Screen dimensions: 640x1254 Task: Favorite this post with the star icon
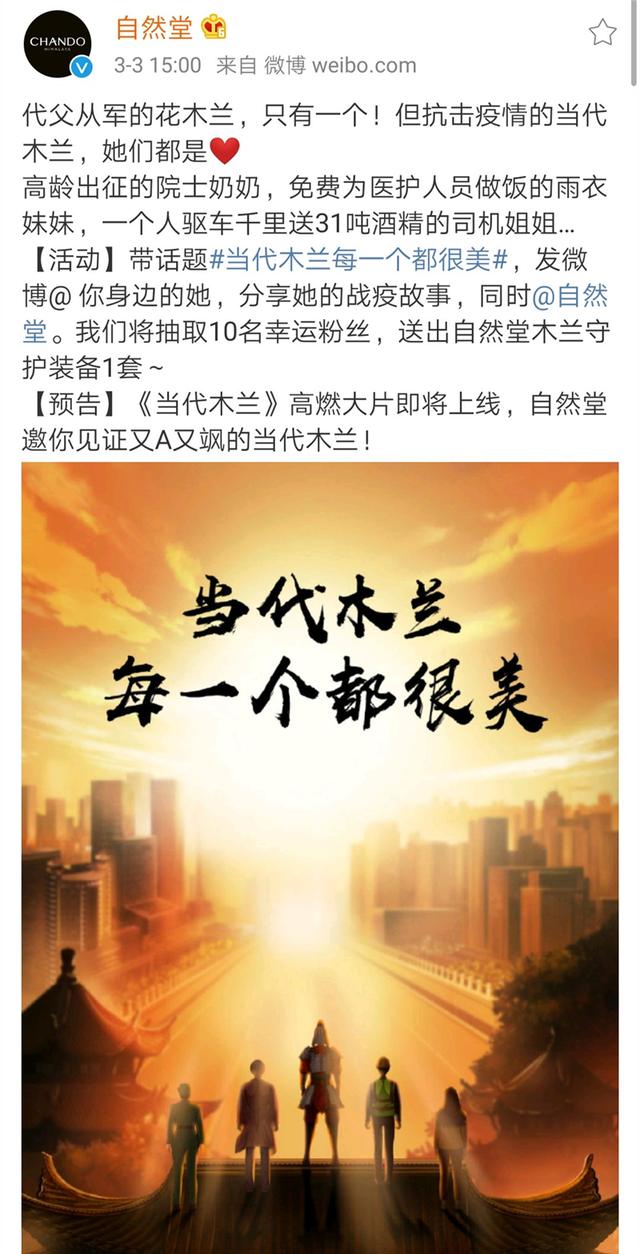[602, 33]
